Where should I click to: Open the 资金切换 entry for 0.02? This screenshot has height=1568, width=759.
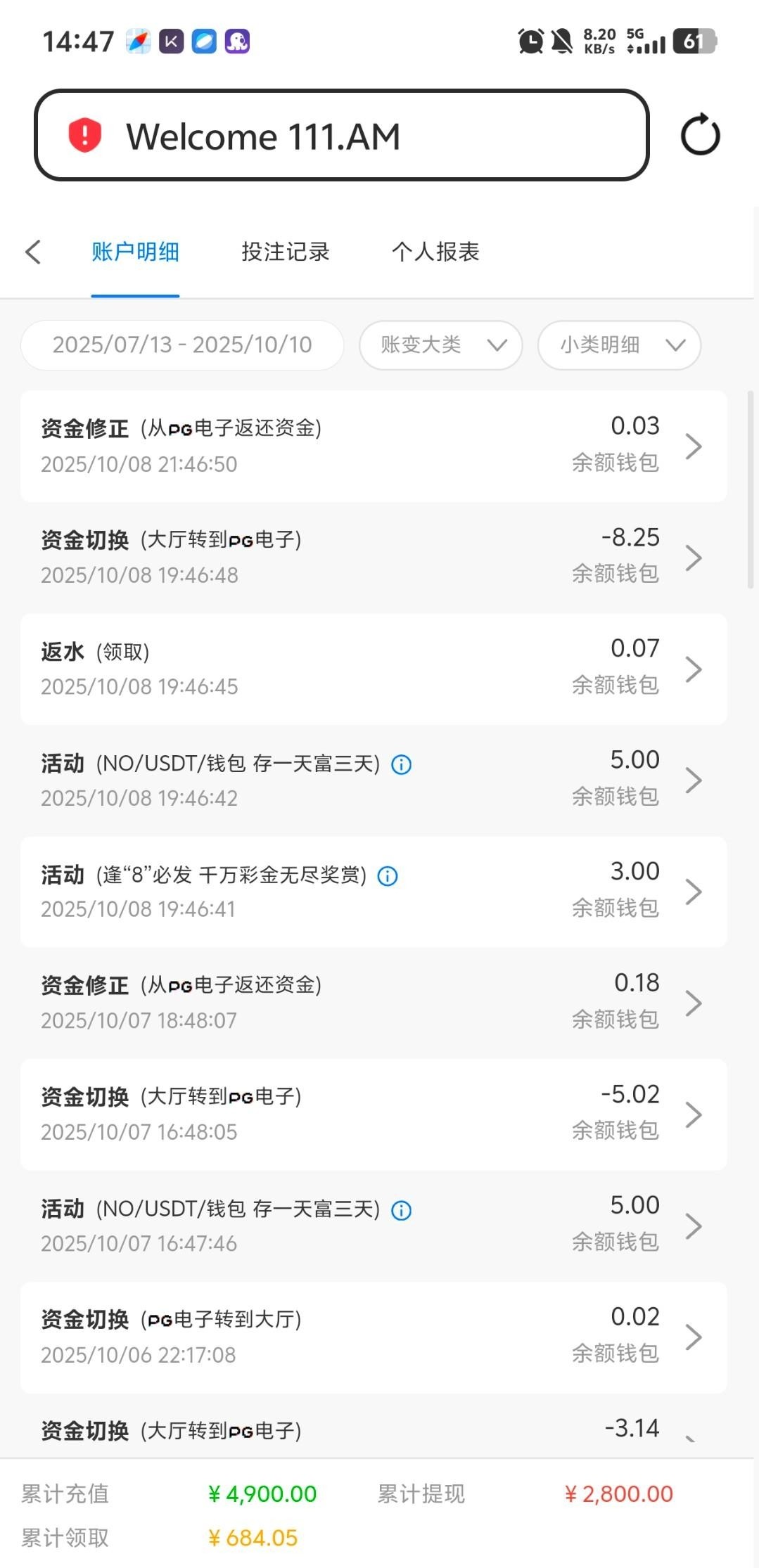pyautogui.click(x=373, y=1337)
